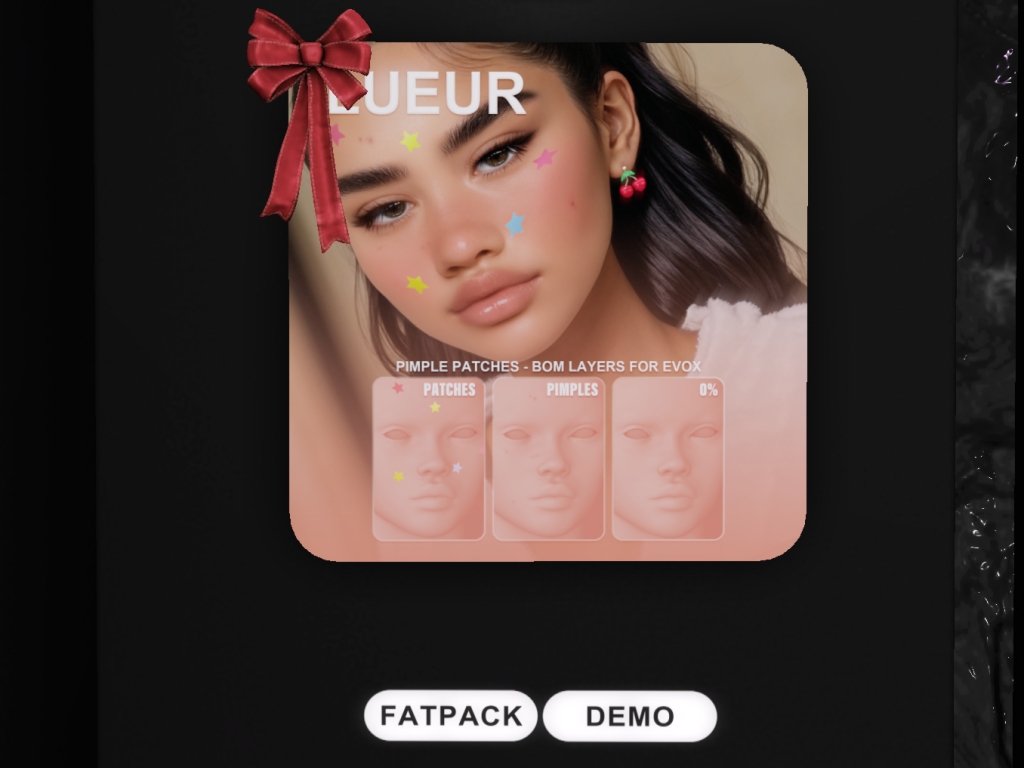This screenshot has height=768, width=1024.
Task: Open the Lueur pimple patches product tile
Action: (x=548, y=300)
